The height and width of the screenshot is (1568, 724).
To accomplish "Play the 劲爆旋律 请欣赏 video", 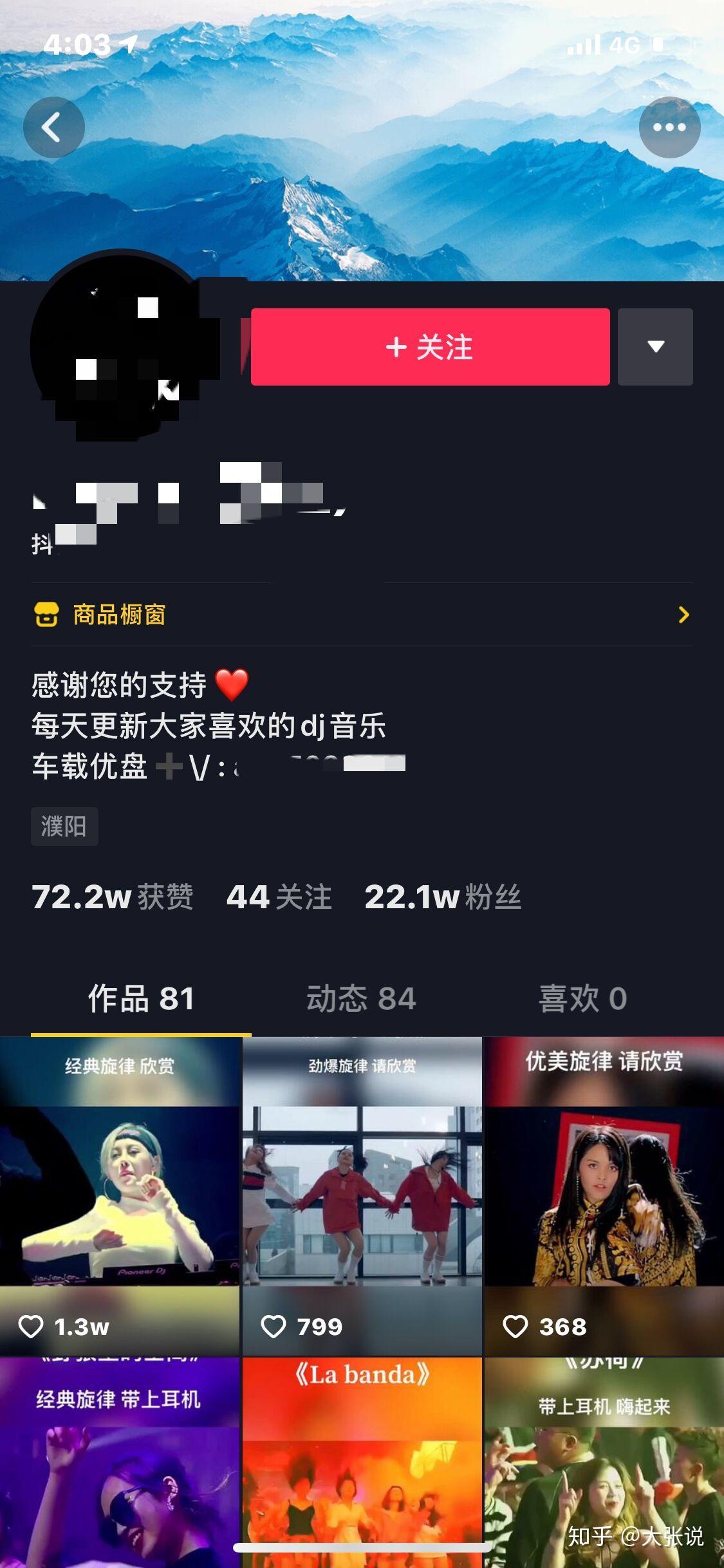I will (x=362, y=1197).
